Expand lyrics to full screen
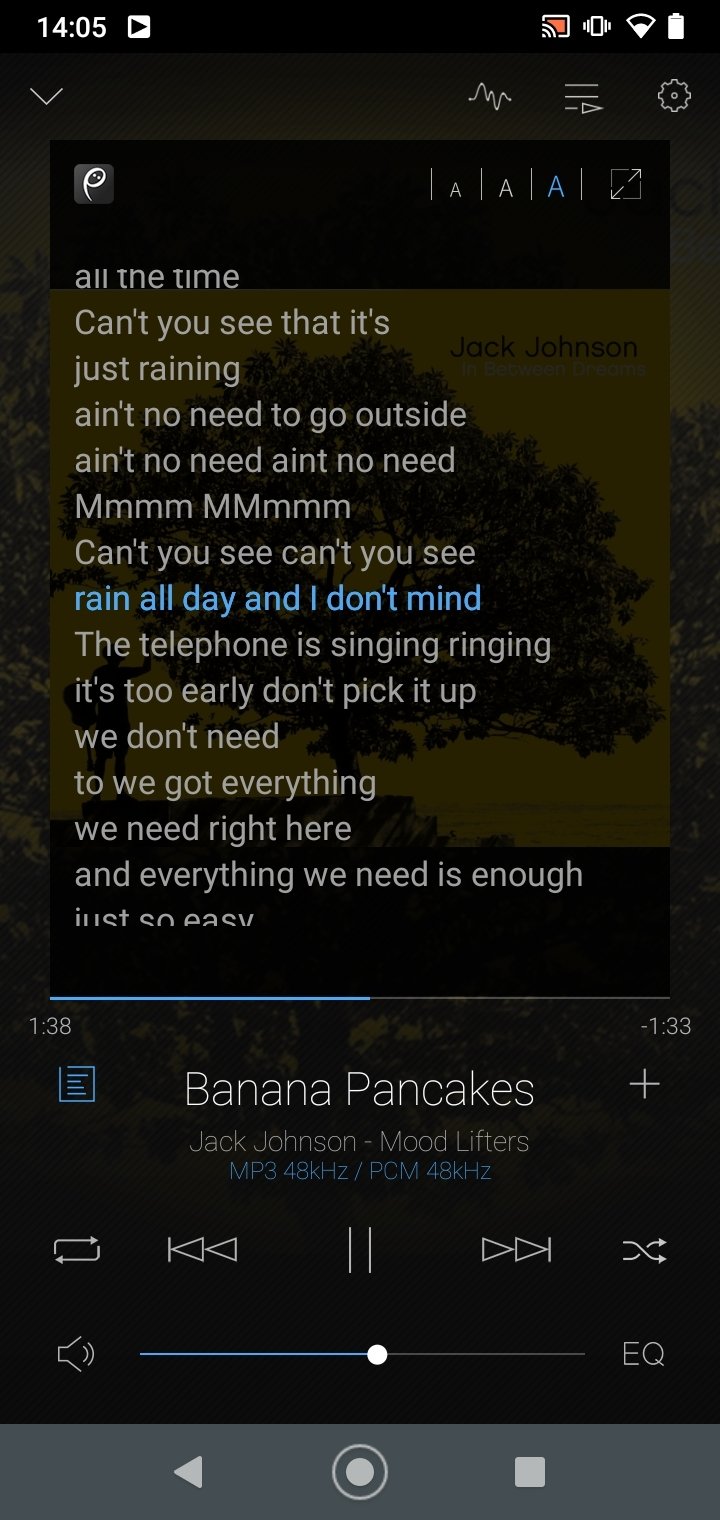 click(626, 185)
